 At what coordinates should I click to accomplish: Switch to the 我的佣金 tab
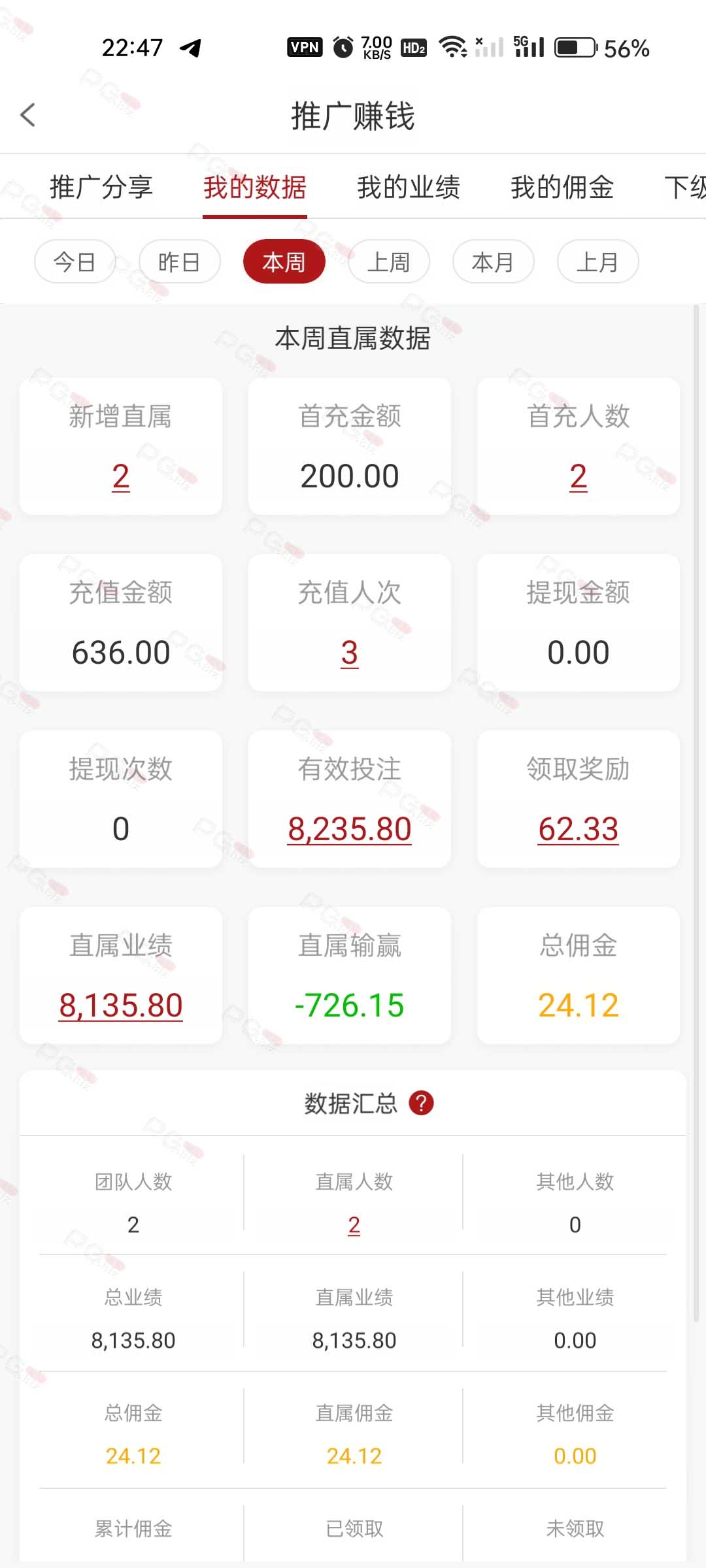tap(562, 188)
